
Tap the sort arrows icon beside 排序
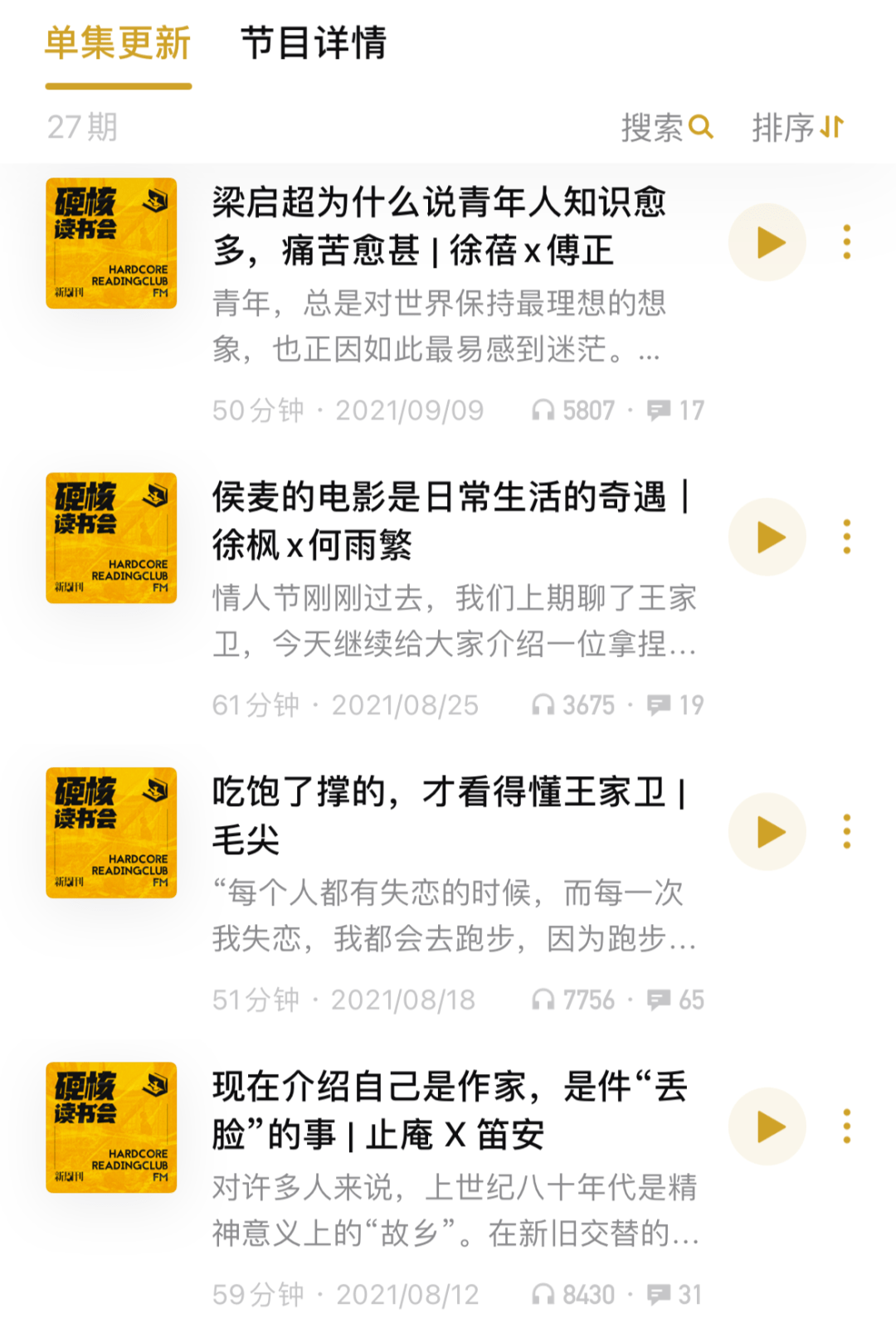(830, 127)
